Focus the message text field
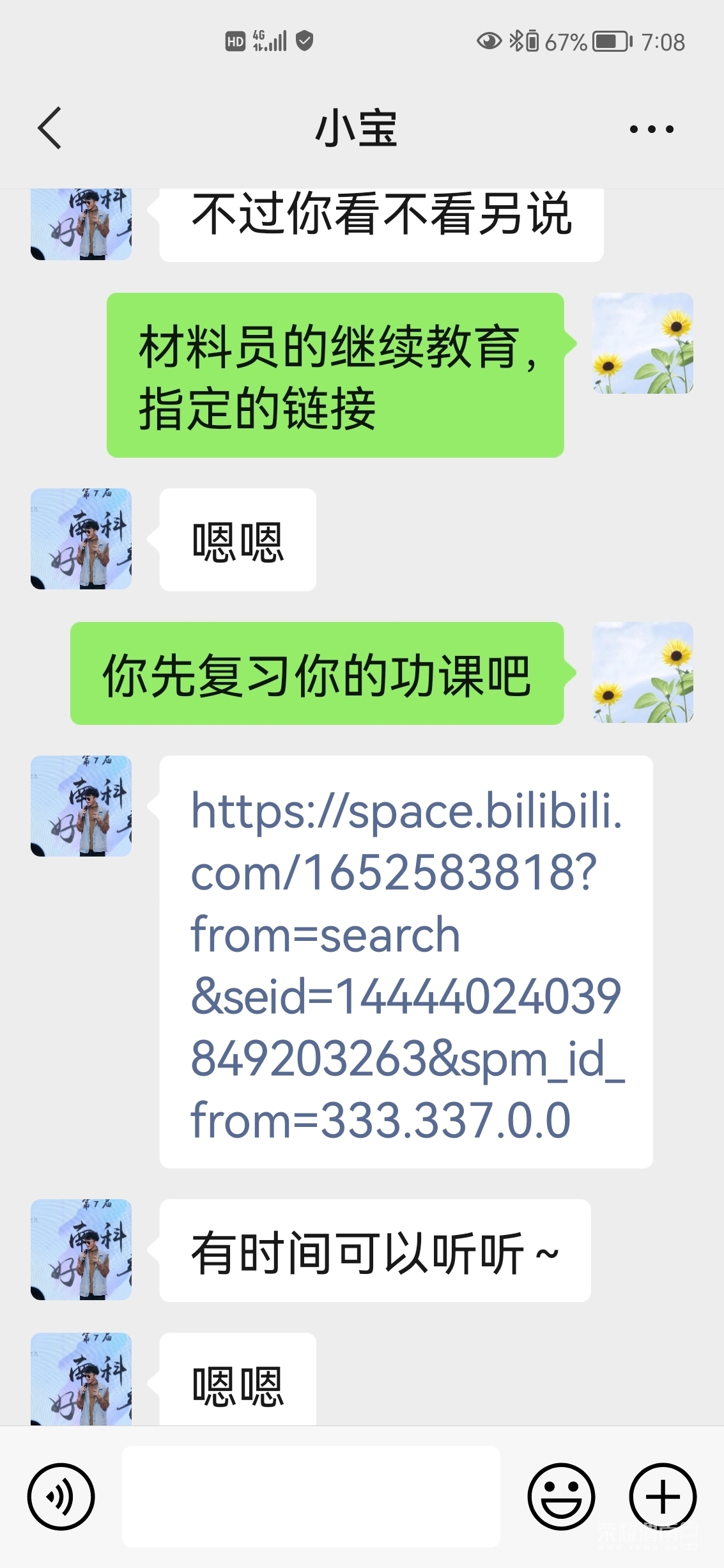Screen dimensions: 724x1568 [311, 1496]
